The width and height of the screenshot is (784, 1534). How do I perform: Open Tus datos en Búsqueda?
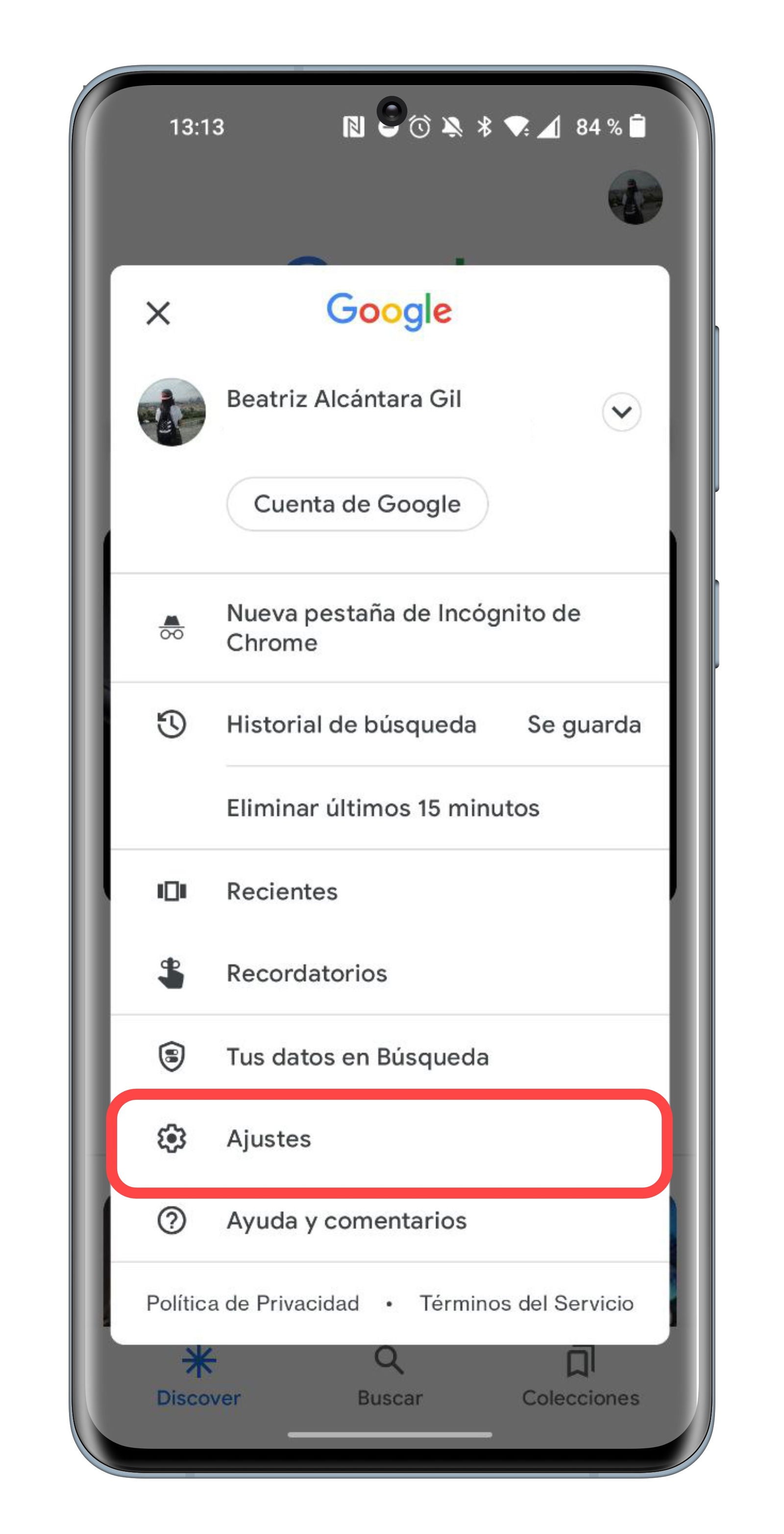click(x=357, y=1057)
